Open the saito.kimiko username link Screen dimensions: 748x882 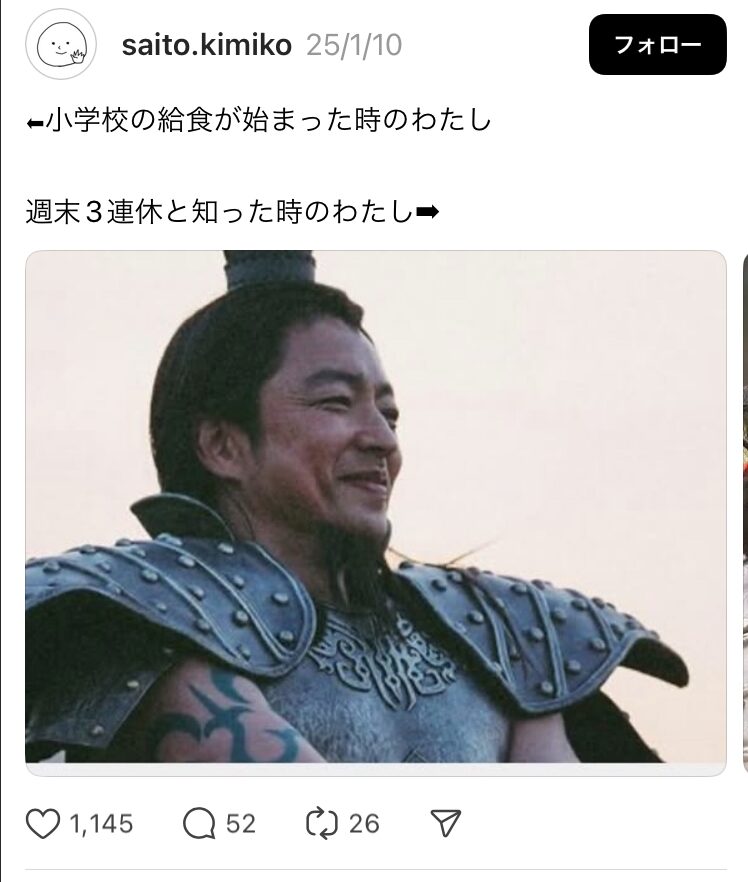tap(207, 45)
